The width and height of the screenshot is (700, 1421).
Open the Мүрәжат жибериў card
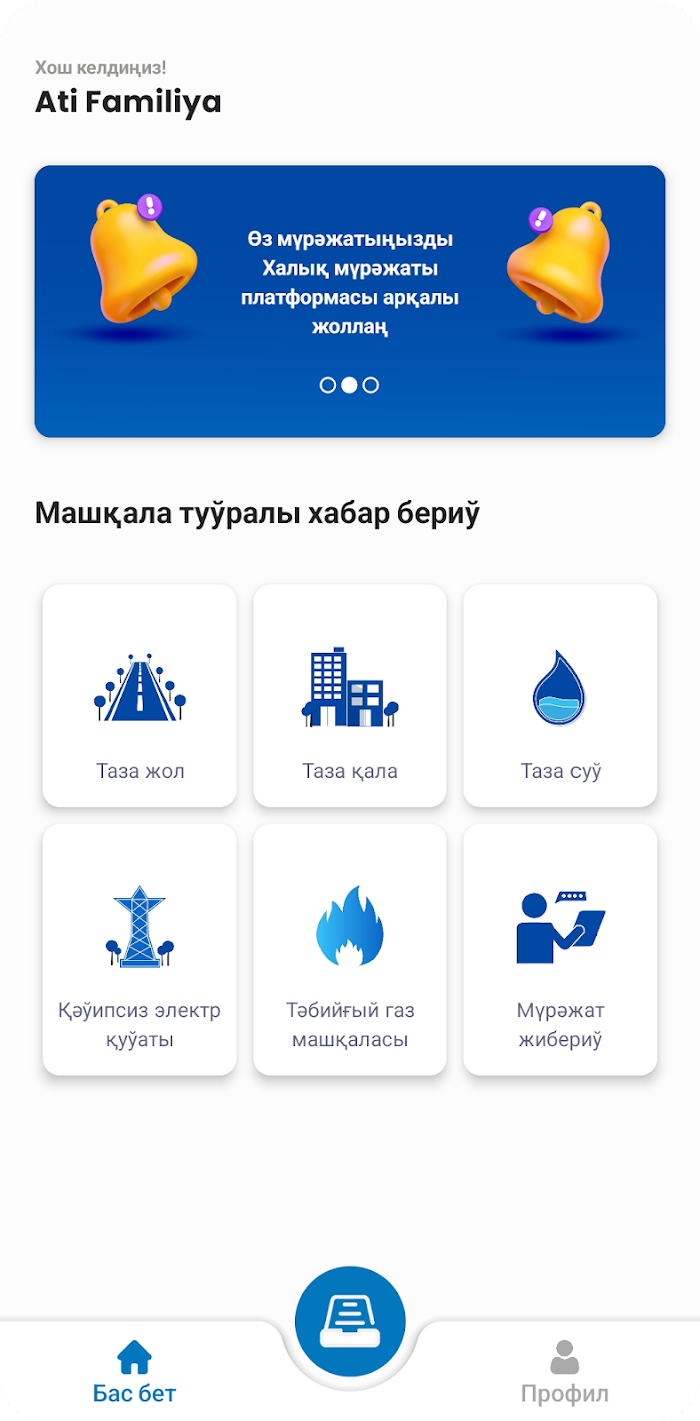click(x=560, y=950)
